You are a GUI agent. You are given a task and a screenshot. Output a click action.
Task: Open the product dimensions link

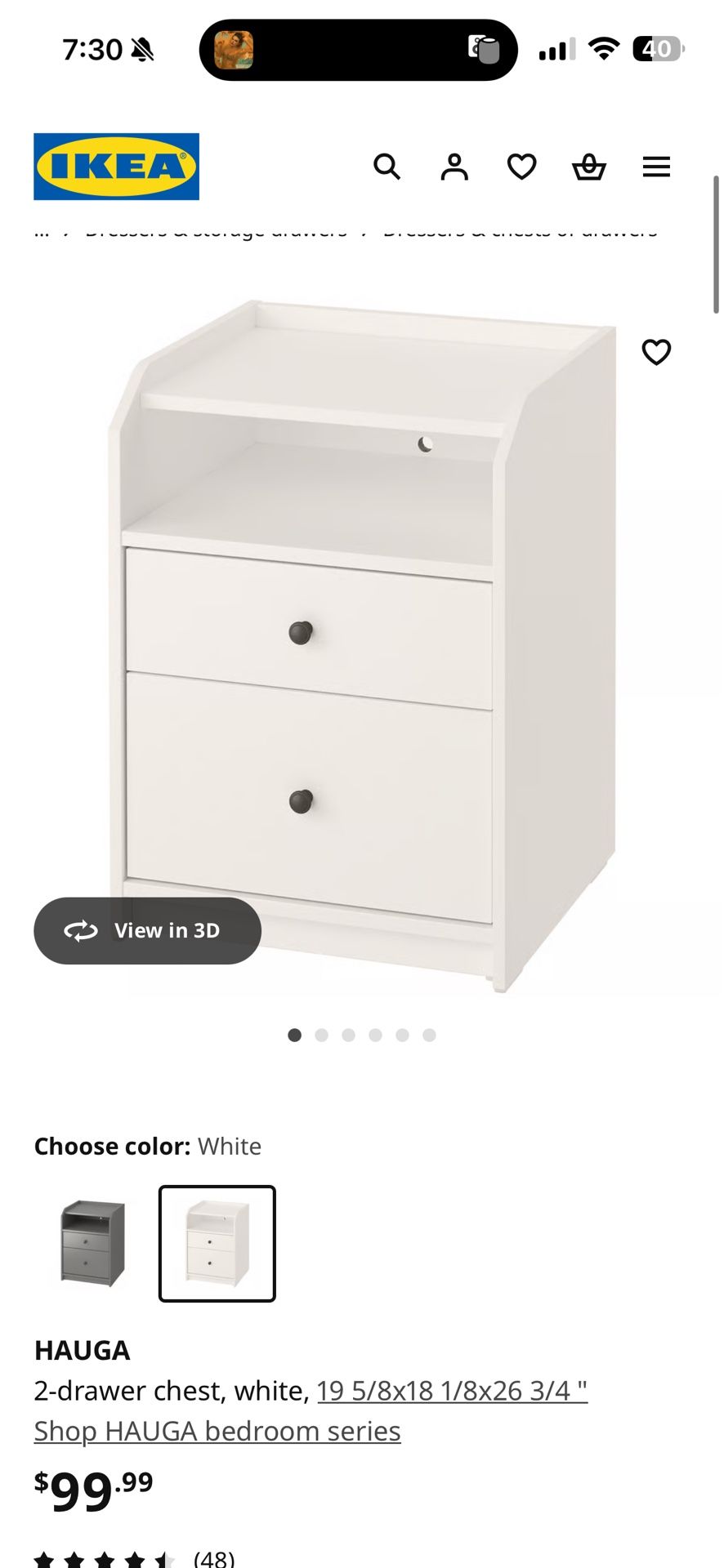click(453, 1390)
